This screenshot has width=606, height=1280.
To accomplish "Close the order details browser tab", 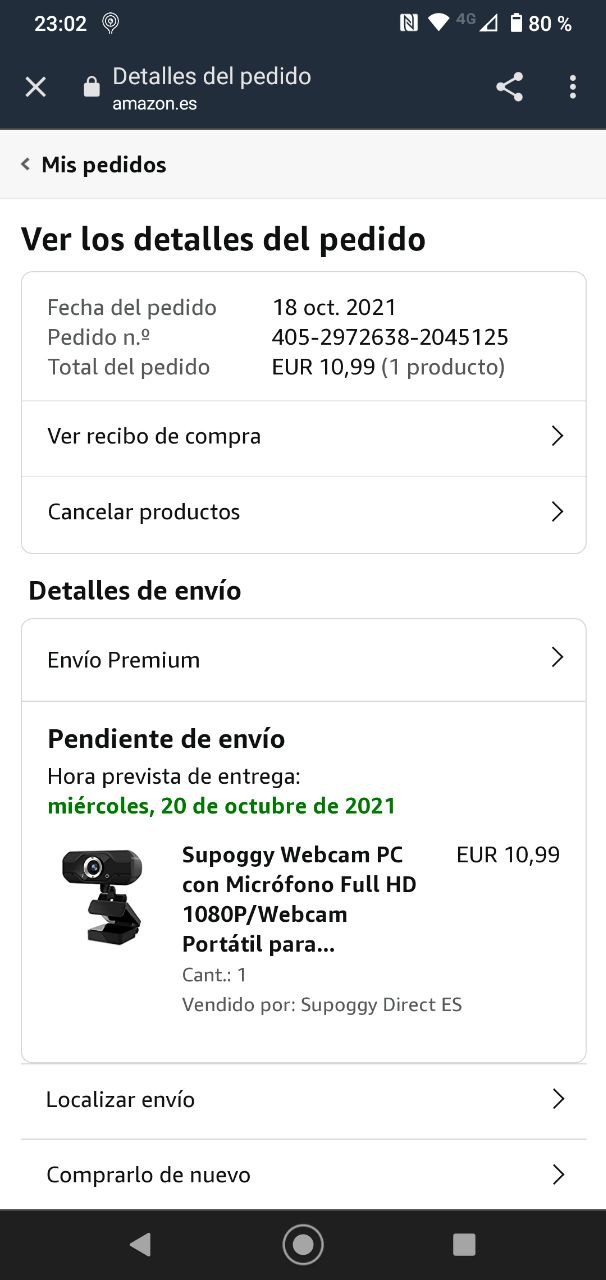I will 36,87.
